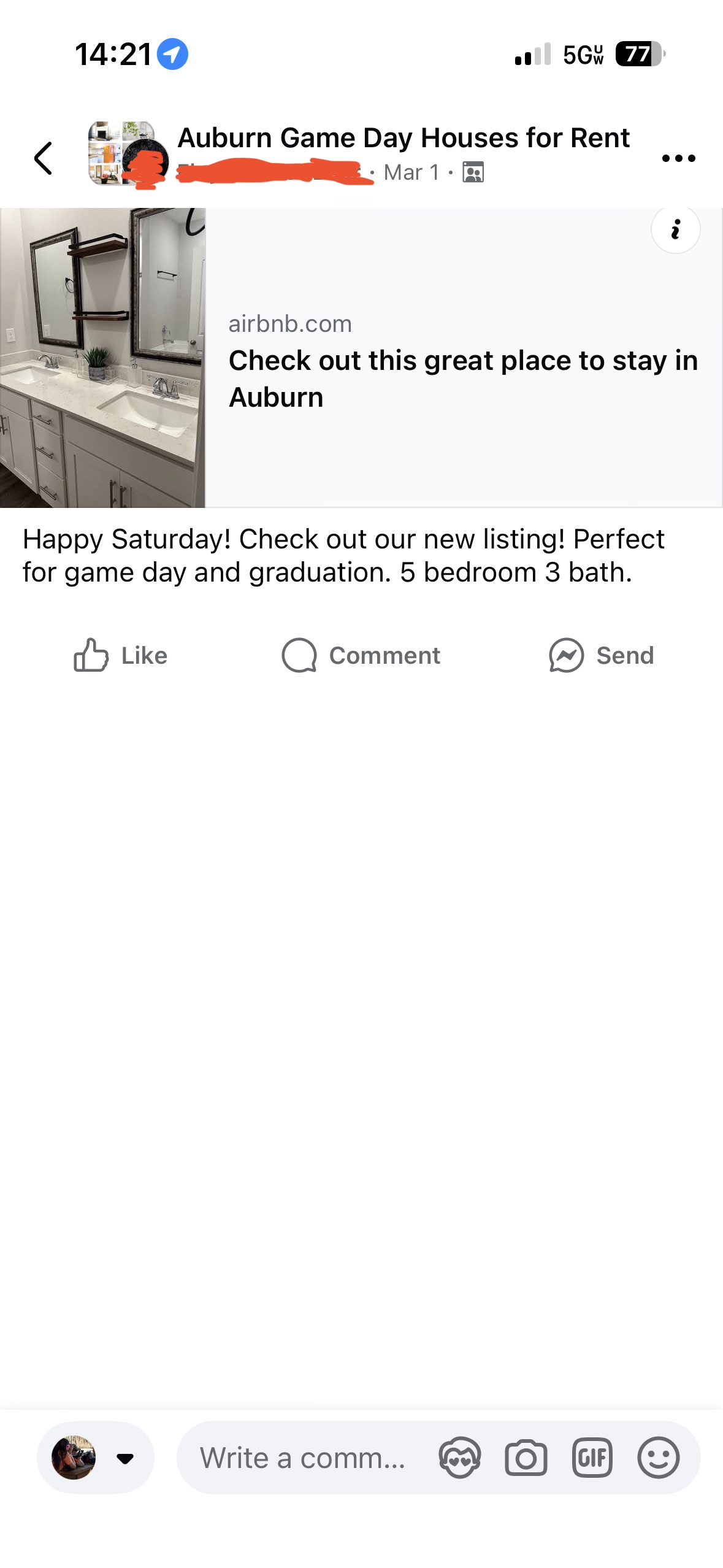Attach a photo with the camera icon
The width and height of the screenshot is (723, 1568).
[526, 1458]
